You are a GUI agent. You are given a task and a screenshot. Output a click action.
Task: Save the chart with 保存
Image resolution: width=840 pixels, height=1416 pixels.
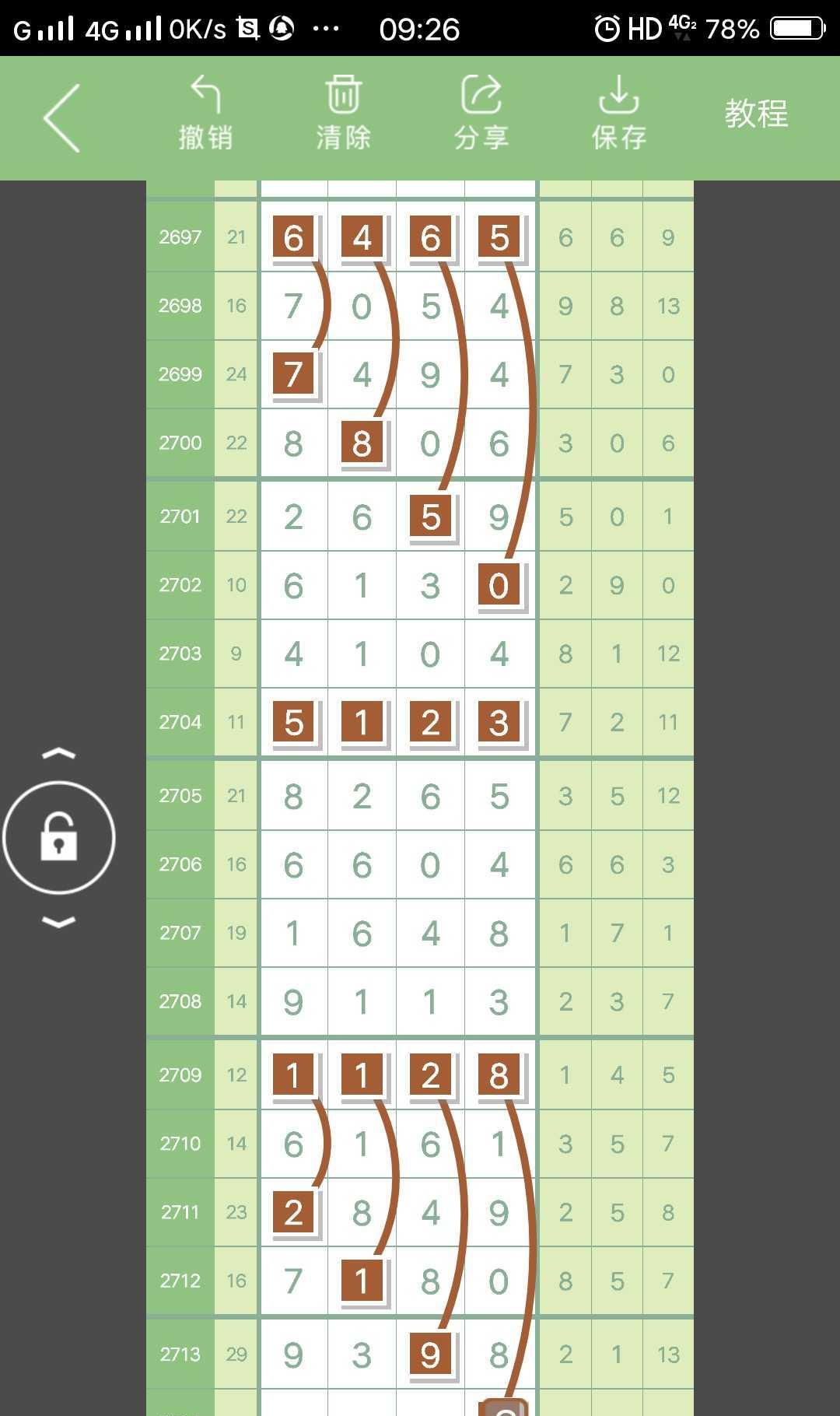(x=619, y=114)
